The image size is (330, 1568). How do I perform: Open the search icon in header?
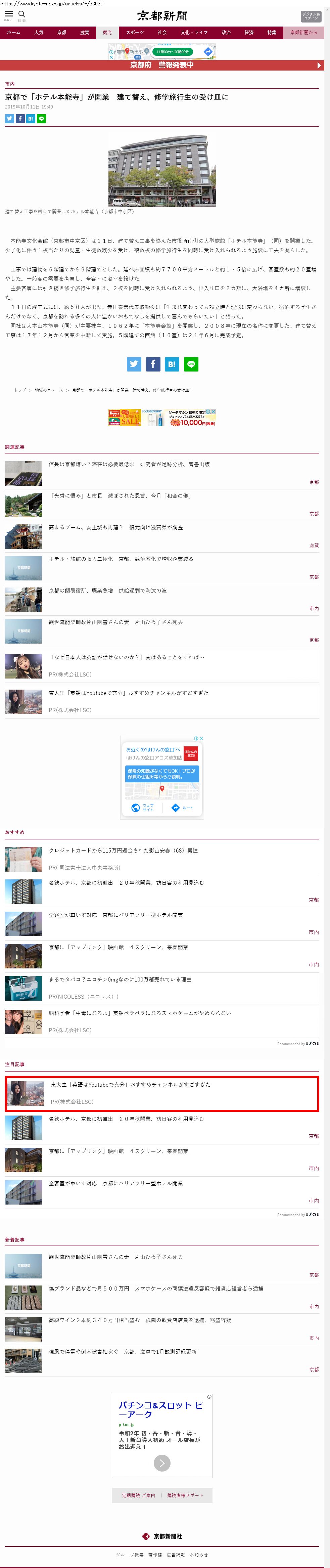pos(22,14)
